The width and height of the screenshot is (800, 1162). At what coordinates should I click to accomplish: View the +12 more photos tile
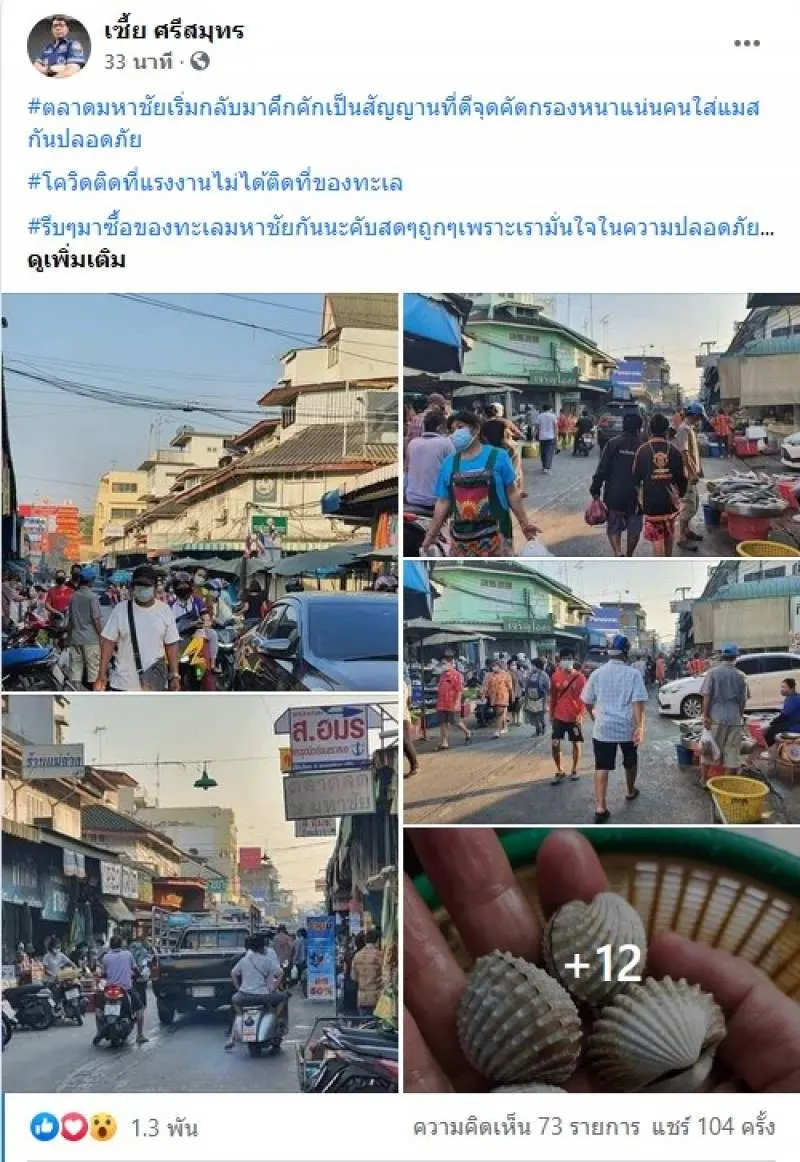point(601,961)
